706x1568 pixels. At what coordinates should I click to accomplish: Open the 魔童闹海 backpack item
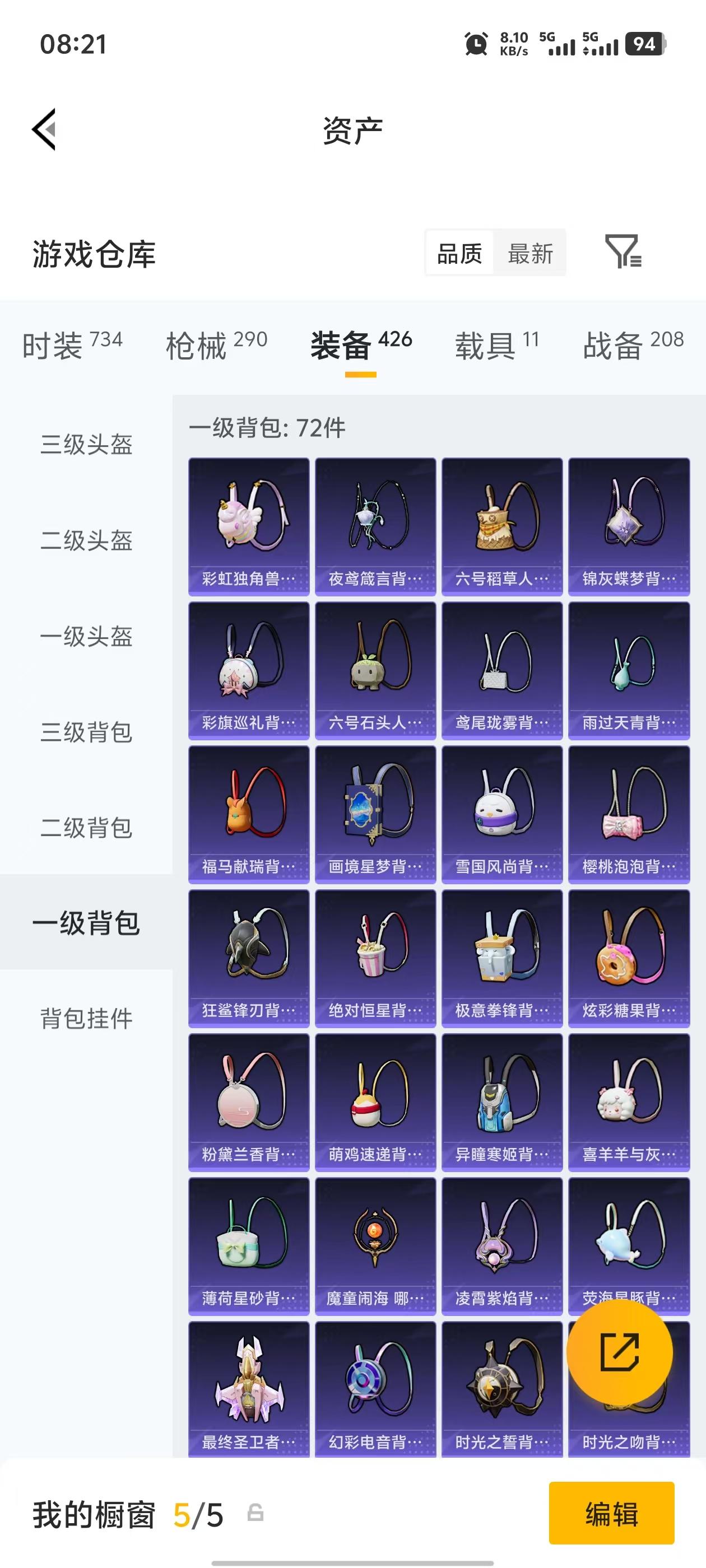(375, 1247)
